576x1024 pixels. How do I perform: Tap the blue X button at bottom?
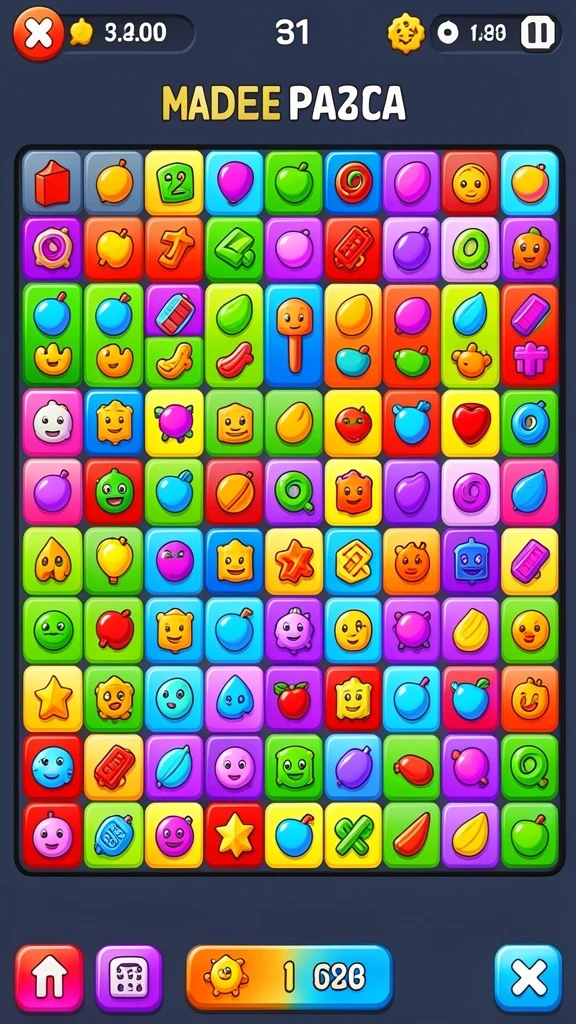coord(528,978)
